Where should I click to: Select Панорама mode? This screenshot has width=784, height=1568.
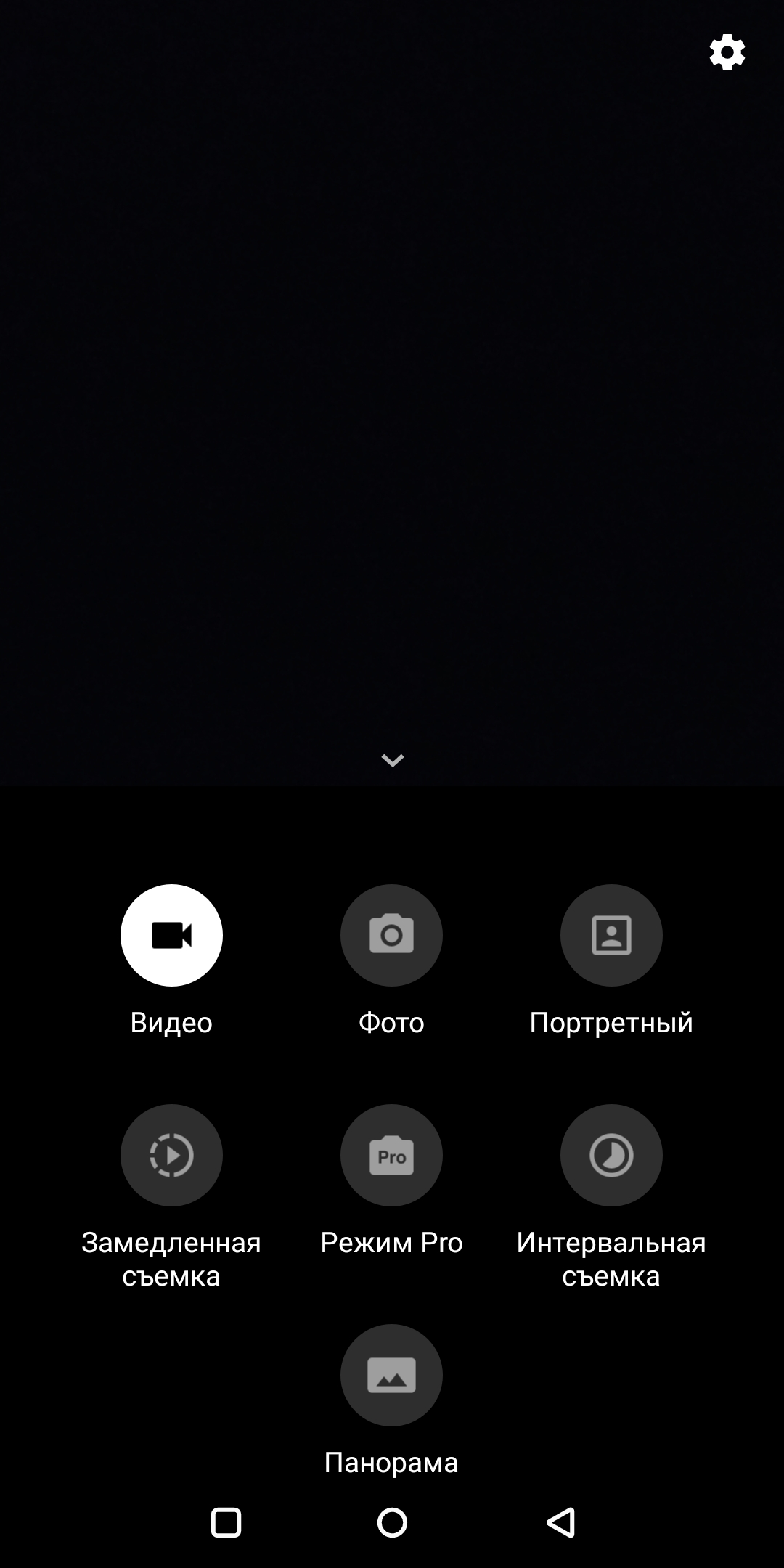click(x=391, y=1375)
